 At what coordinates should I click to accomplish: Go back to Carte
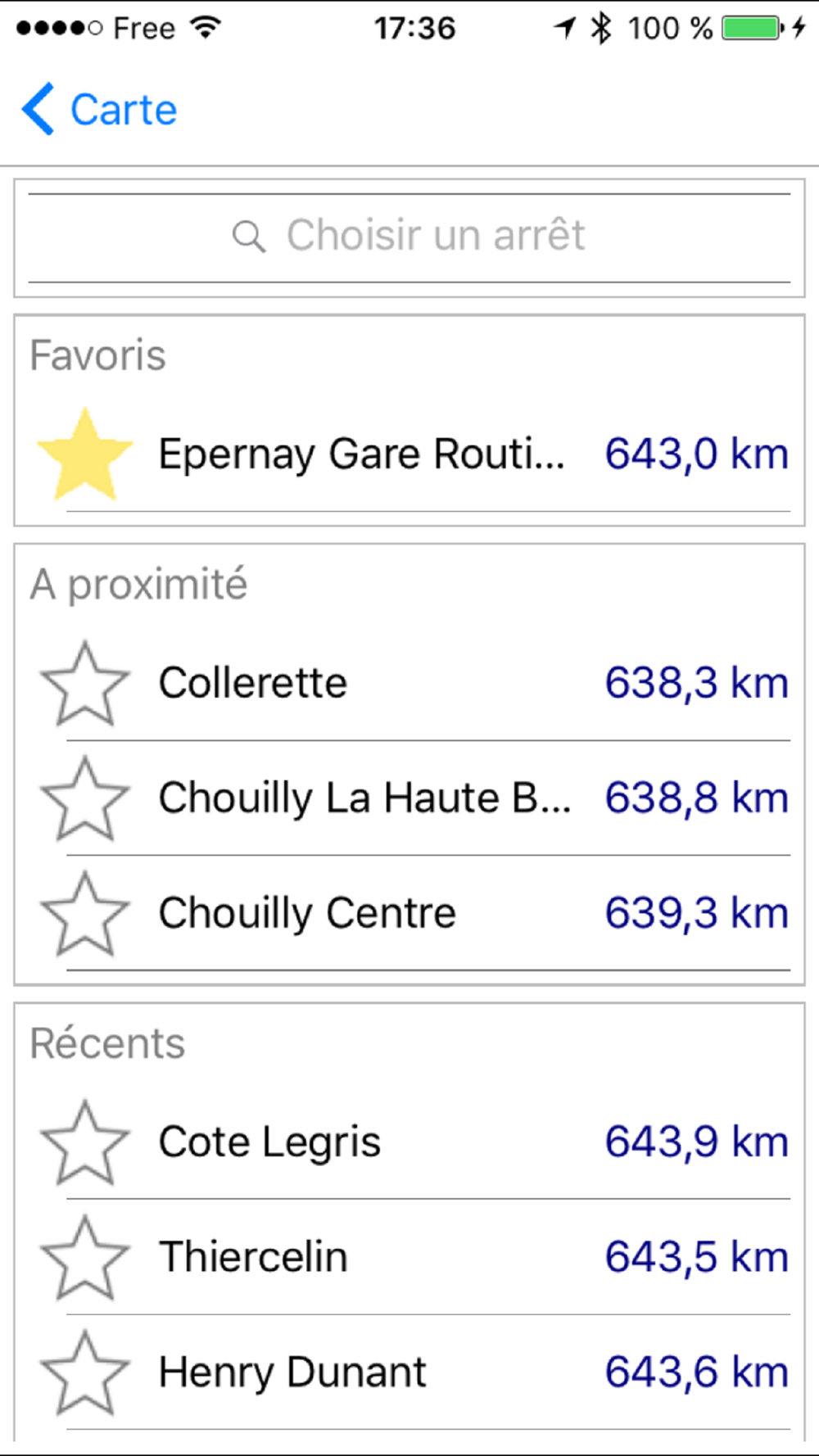click(x=99, y=110)
